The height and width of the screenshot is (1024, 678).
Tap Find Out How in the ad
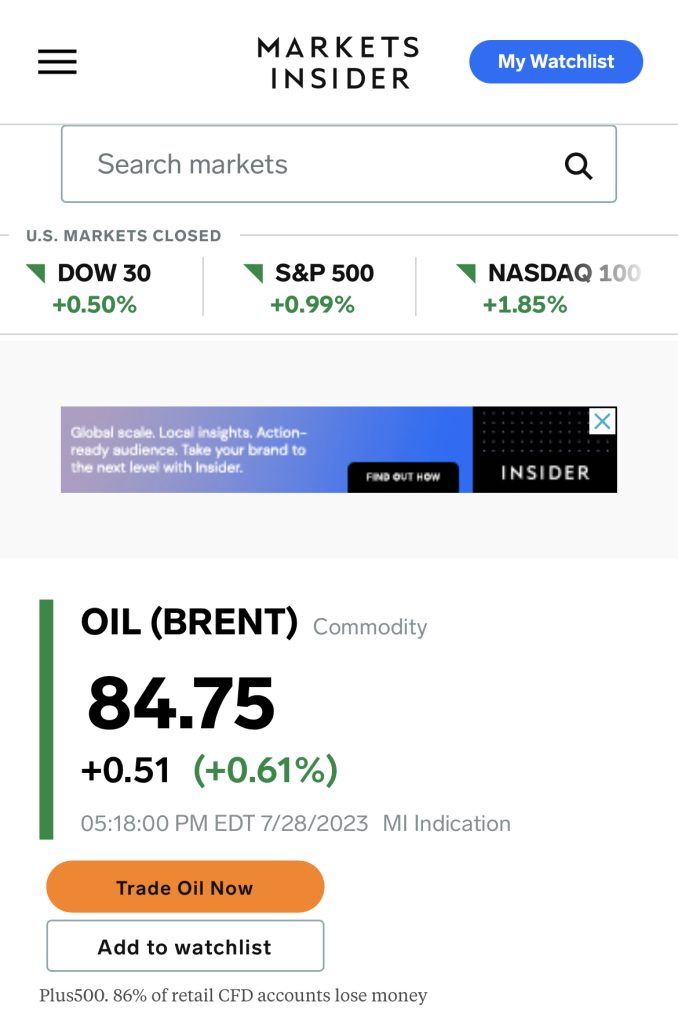403,477
